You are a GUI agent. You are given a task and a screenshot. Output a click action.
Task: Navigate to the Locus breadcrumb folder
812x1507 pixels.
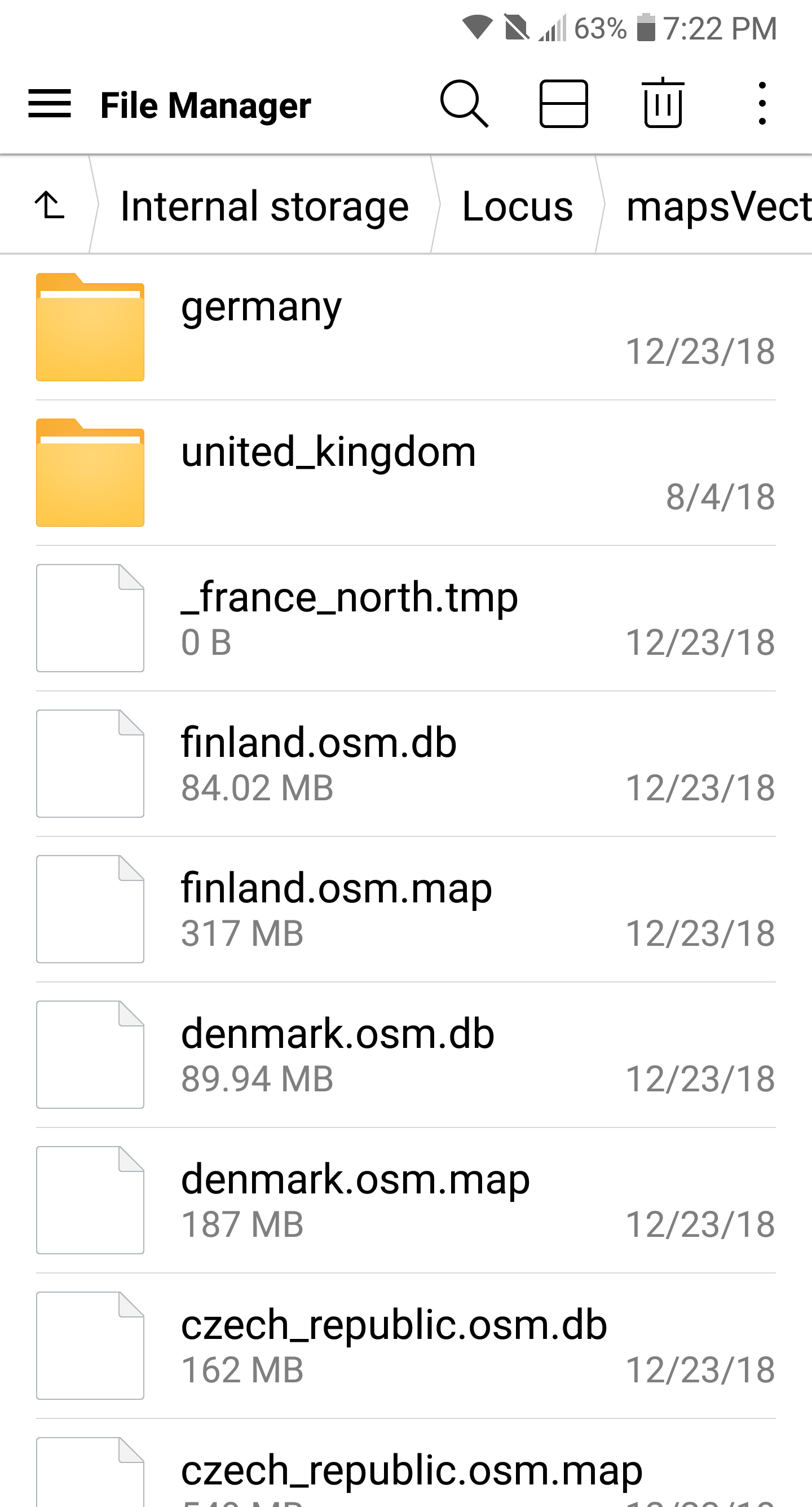click(x=517, y=206)
